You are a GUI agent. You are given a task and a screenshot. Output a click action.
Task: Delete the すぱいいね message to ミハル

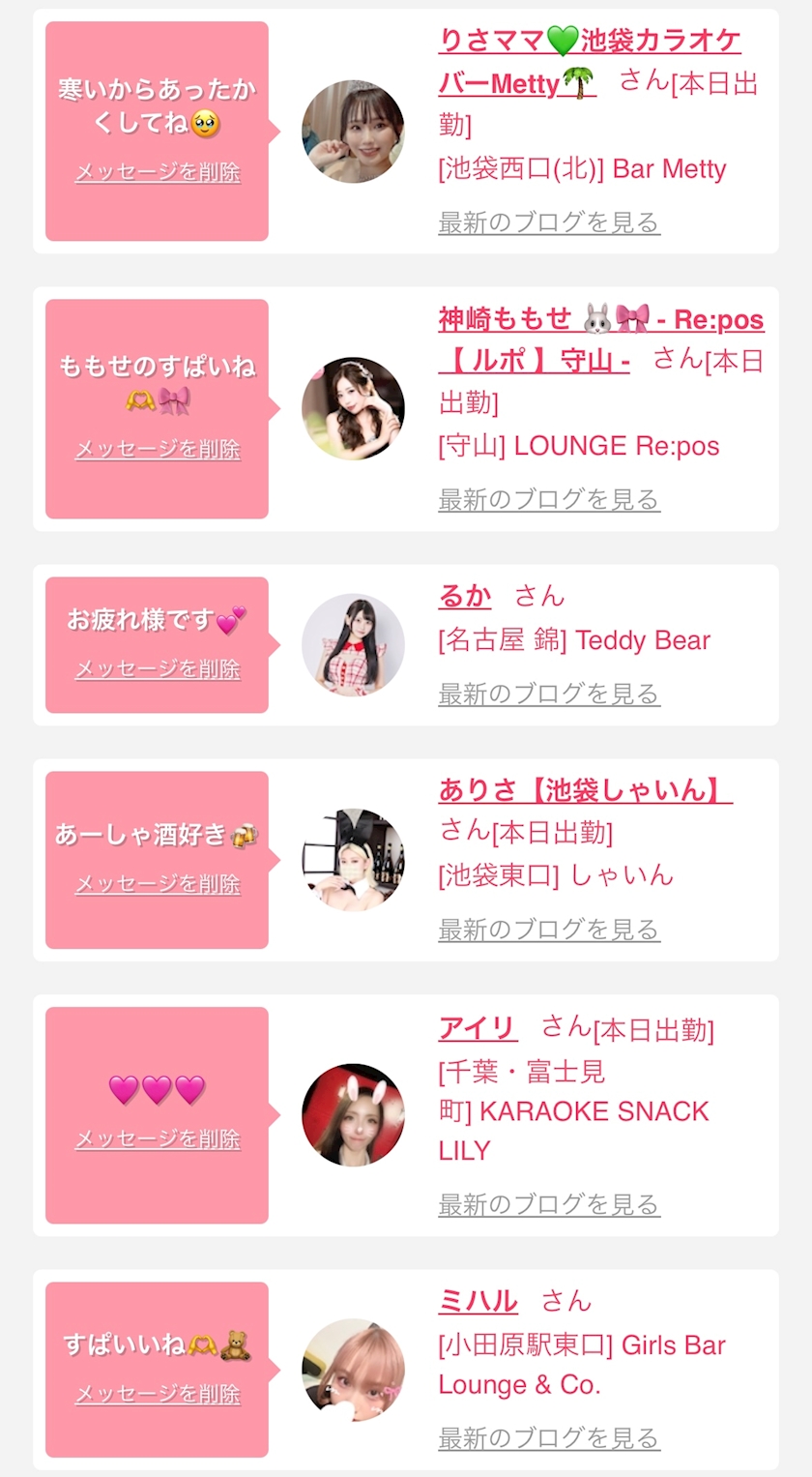(158, 1394)
